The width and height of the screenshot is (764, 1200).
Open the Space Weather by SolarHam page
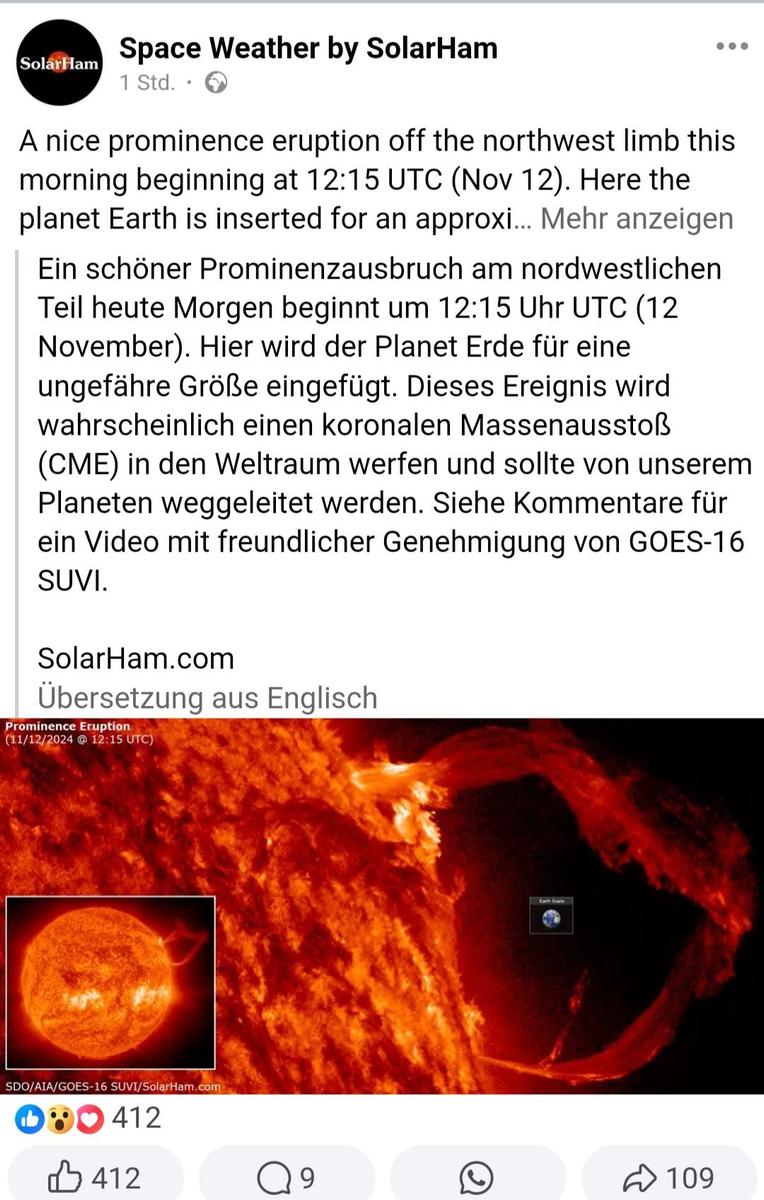click(x=308, y=47)
